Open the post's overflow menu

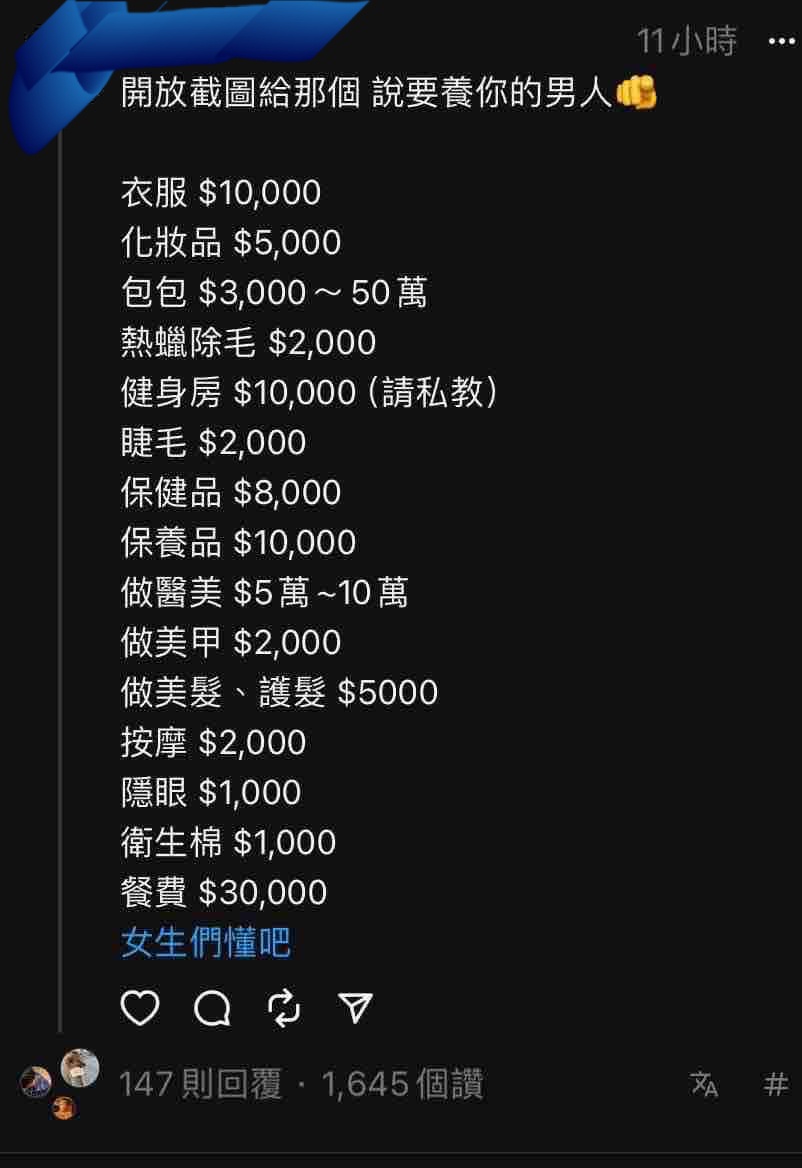780,41
